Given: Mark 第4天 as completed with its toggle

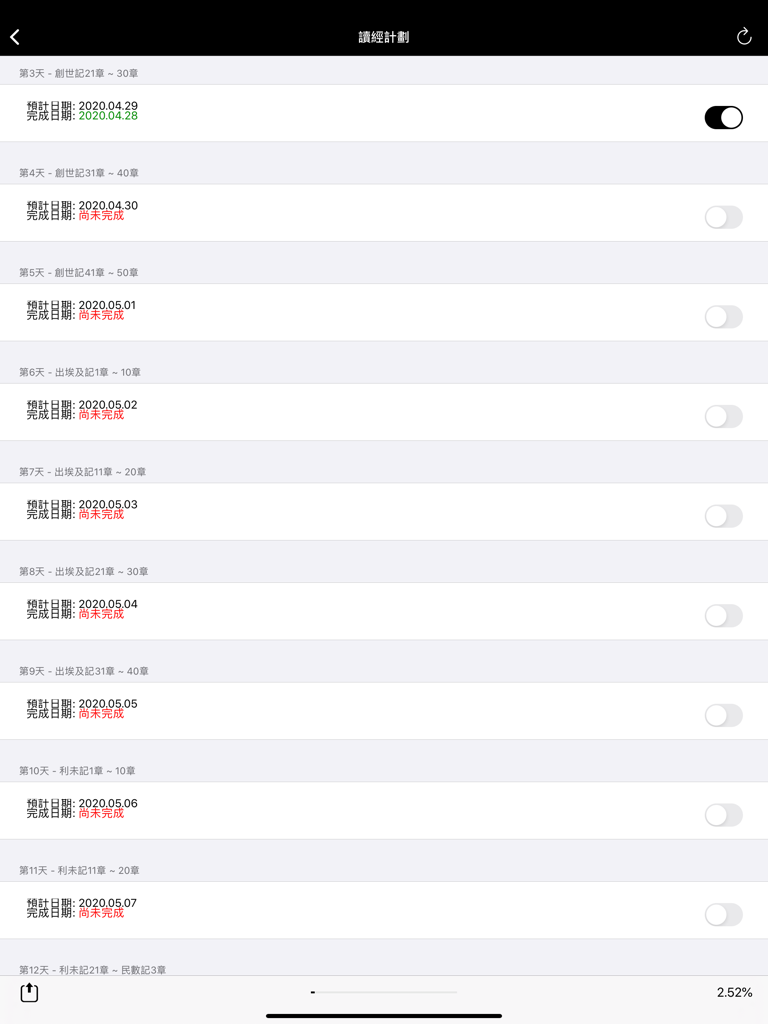Looking at the screenshot, I should coord(723,217).
